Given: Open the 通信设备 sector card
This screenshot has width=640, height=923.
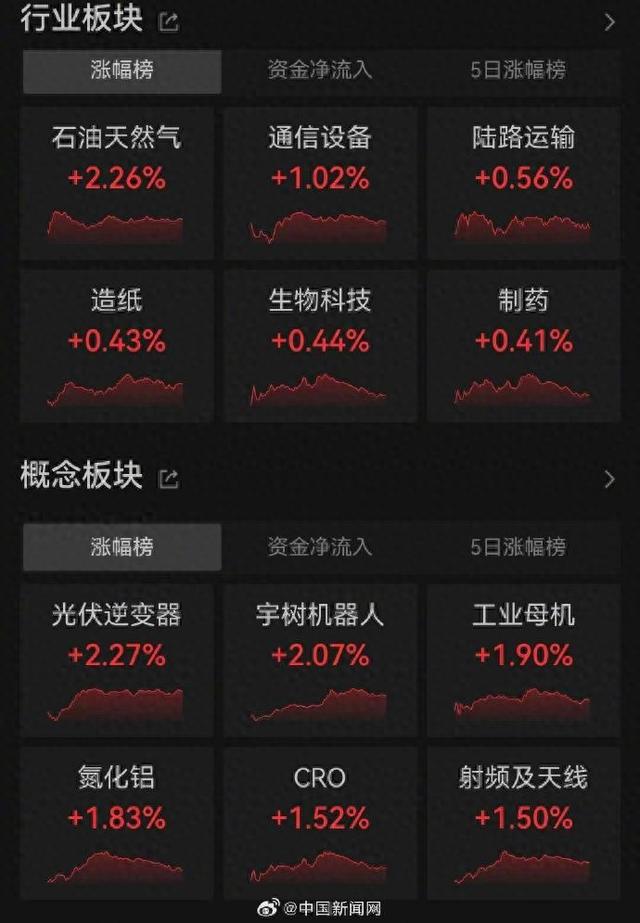Looking at the screenshot, I should coord(320,183).
